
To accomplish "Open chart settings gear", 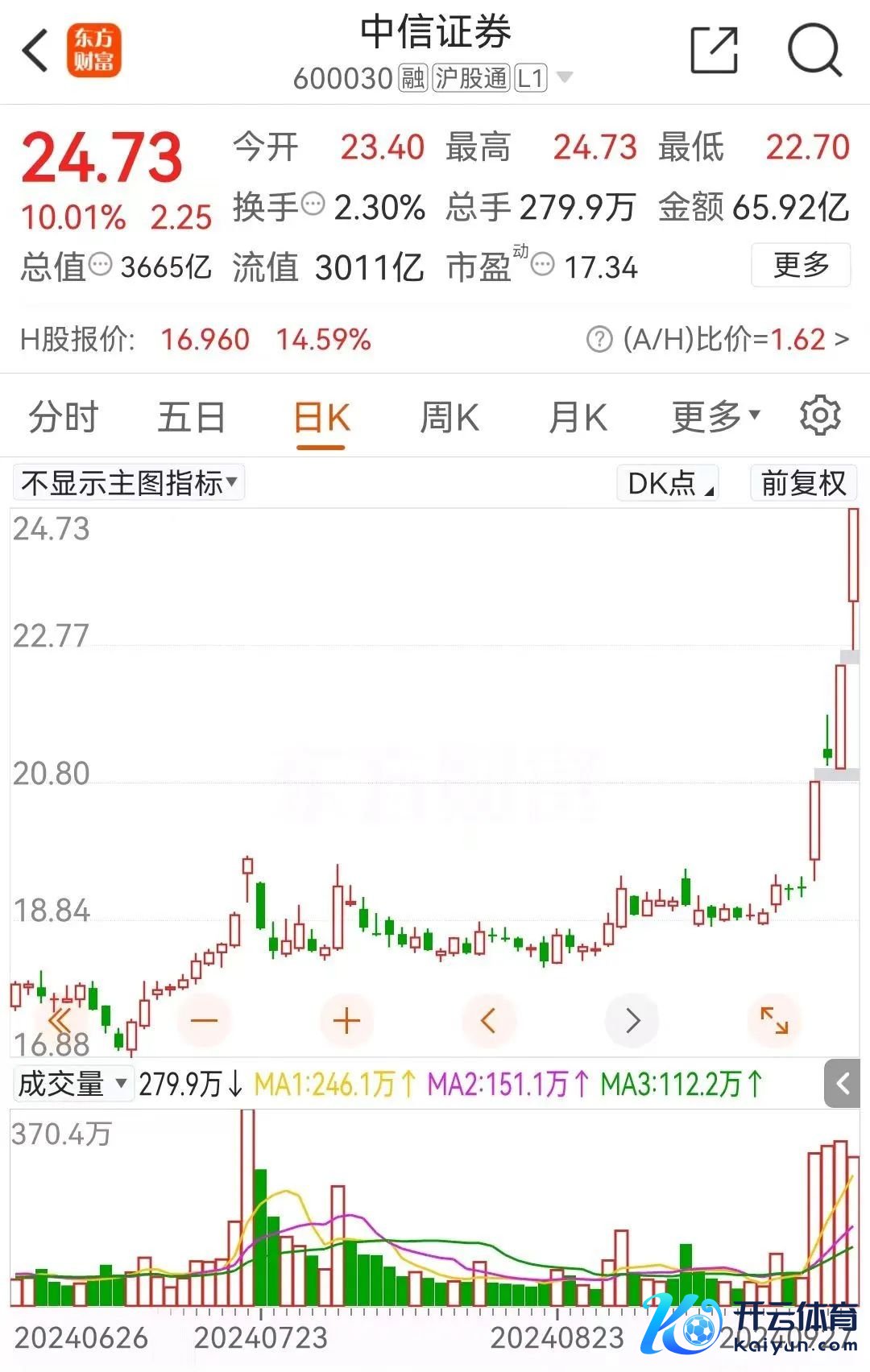I will click(x=820, y=415).
